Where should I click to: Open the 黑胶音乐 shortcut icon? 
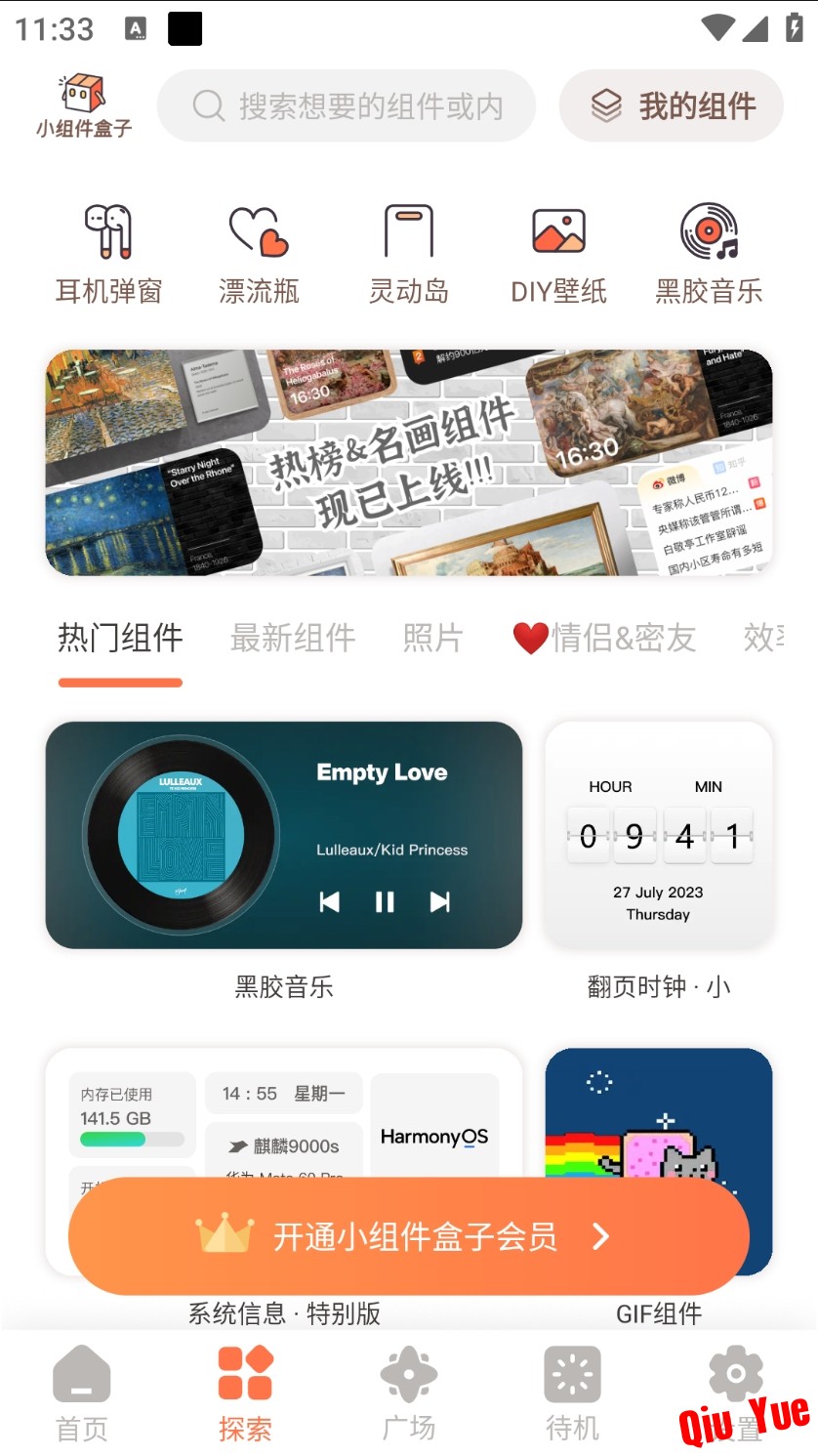709,254
